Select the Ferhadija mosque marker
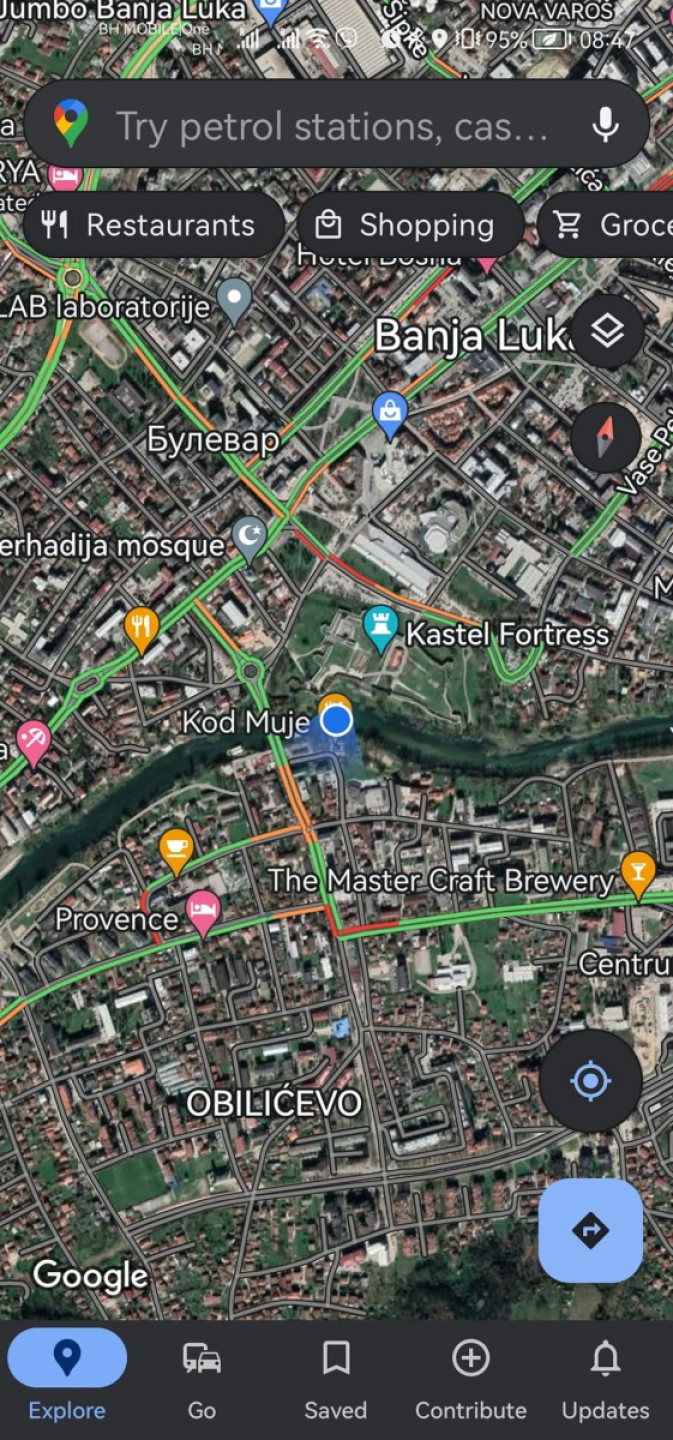 [248, 538]
